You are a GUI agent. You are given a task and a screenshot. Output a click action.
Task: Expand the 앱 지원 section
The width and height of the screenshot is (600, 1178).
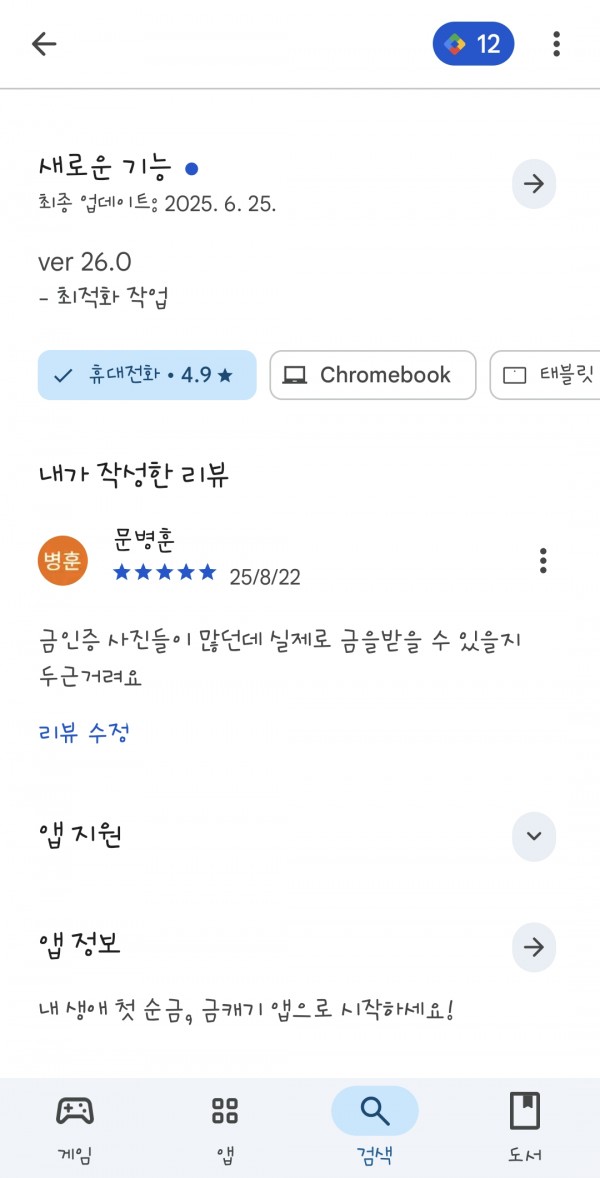(534, 836)
